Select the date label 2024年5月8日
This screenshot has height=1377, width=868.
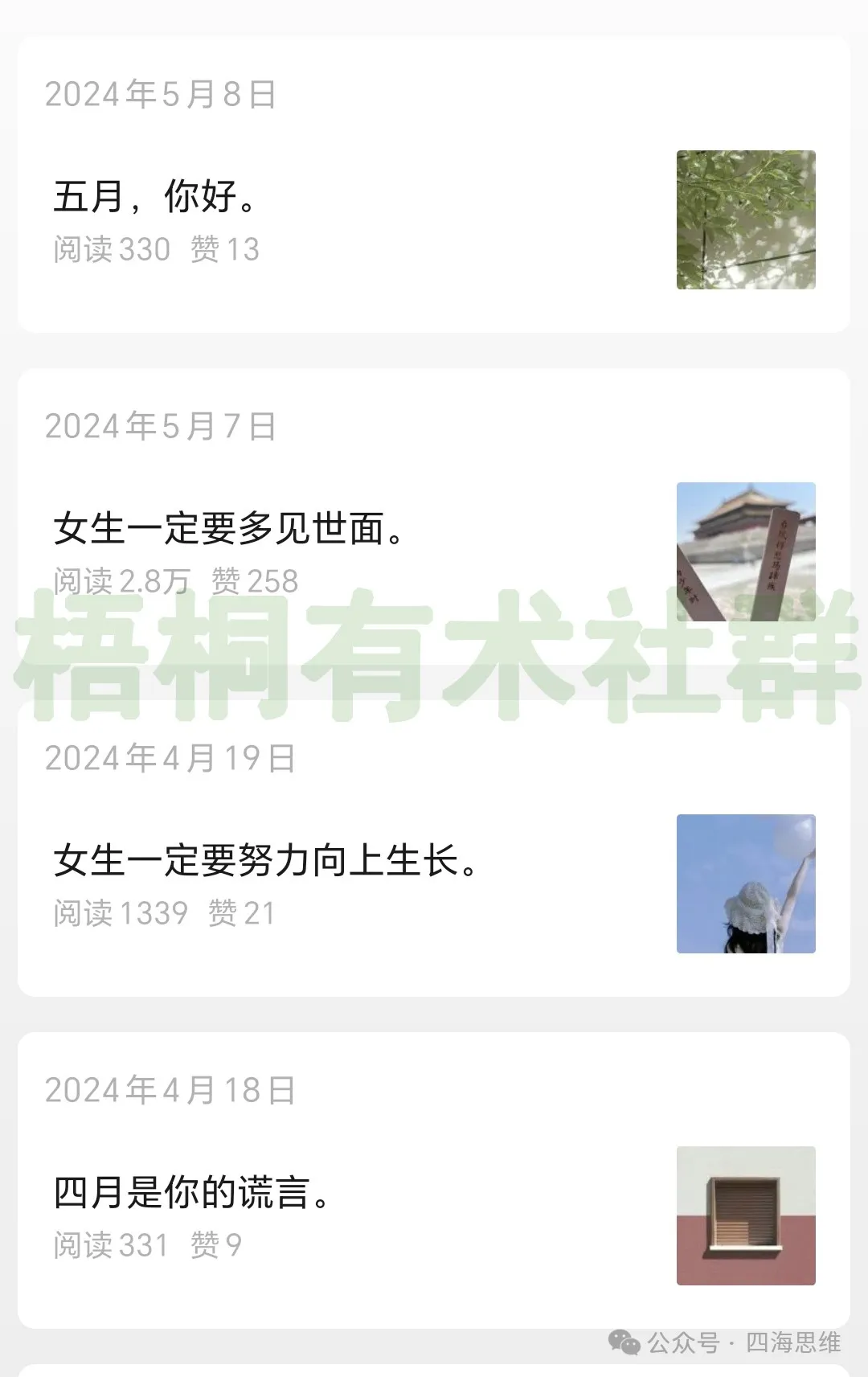pyautogui.click(x=159, y=96)
